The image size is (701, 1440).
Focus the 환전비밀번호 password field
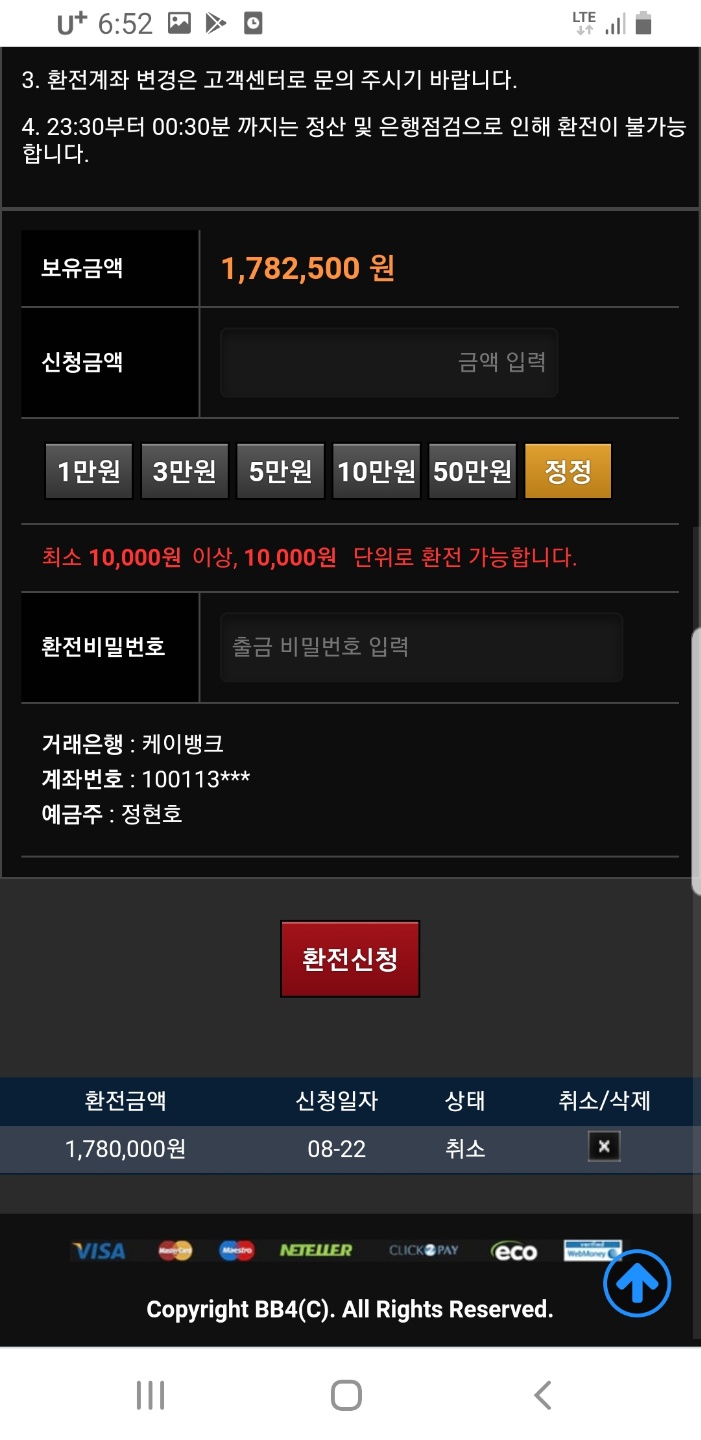[421, 647]
